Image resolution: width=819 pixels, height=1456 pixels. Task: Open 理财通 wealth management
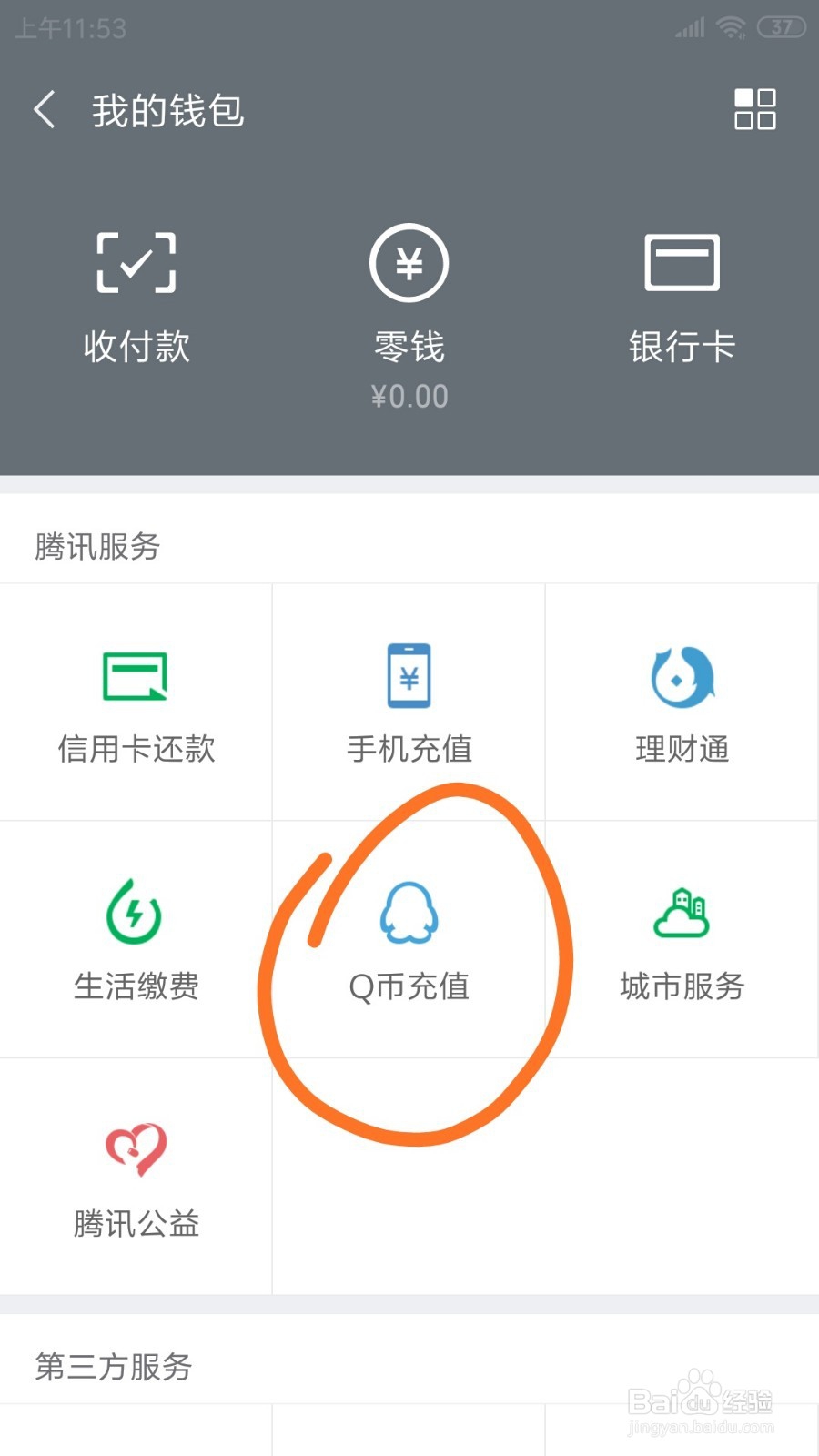681,701
